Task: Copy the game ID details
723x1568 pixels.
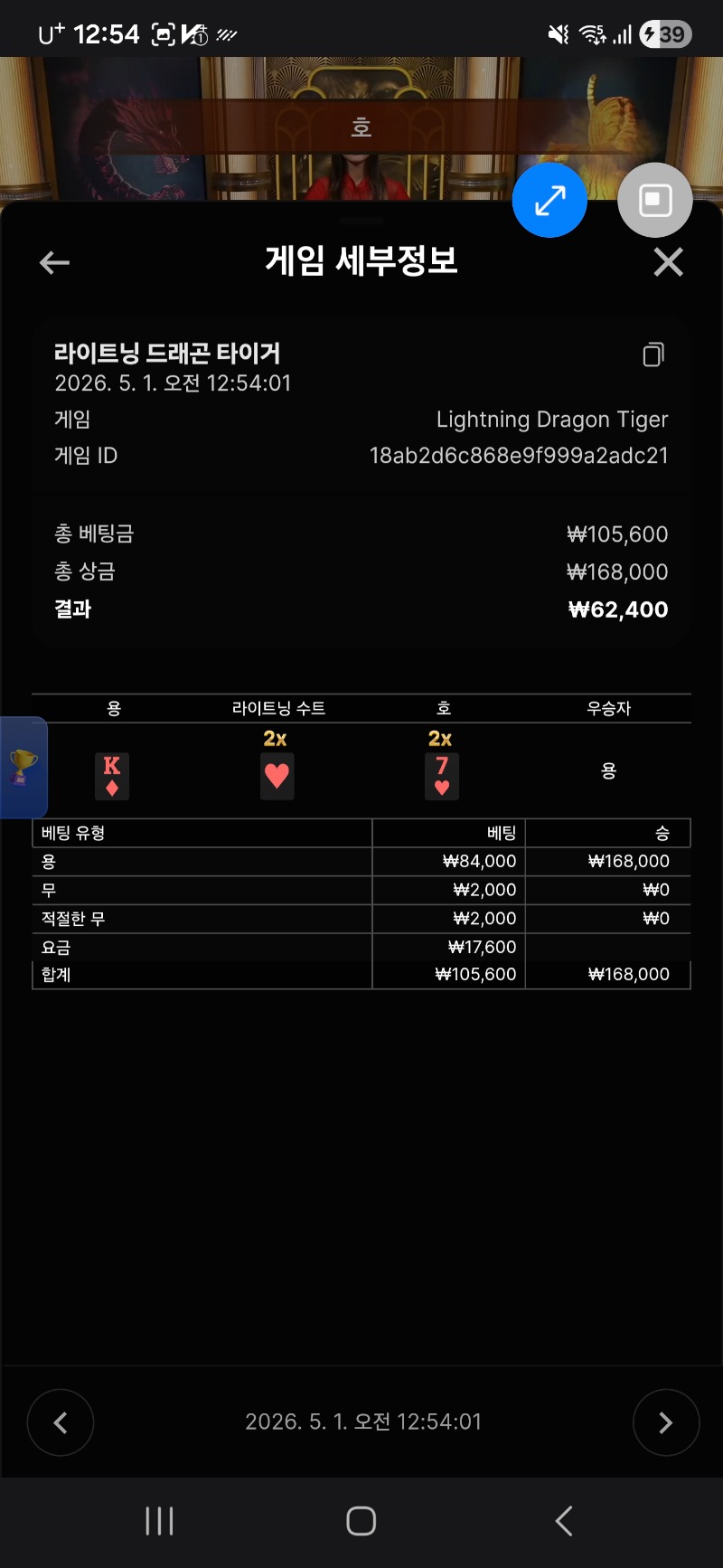Action: (x=653, y=354)
